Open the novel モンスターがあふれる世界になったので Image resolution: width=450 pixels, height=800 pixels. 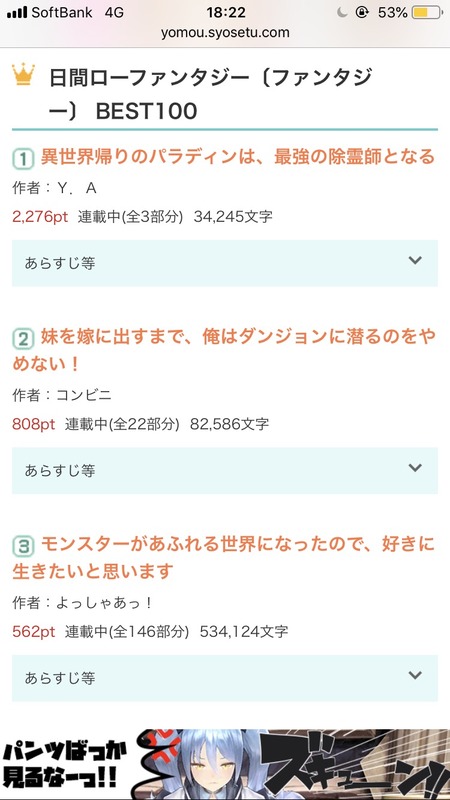(224, 558)
